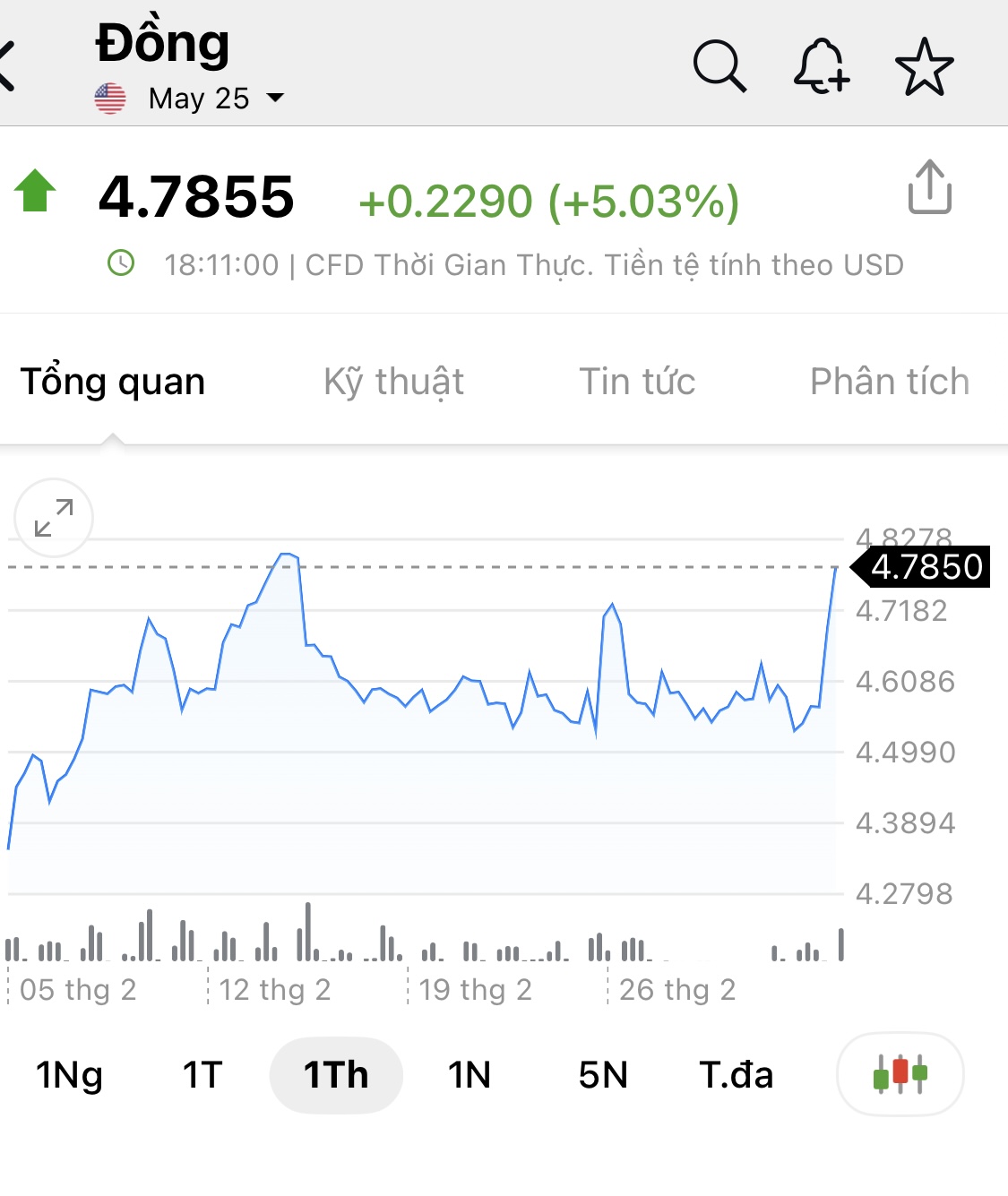This screenshot has height=1196, width=1008.
Task: Select the T.đa chart timeframe
Action: (x=736, y=1074)
